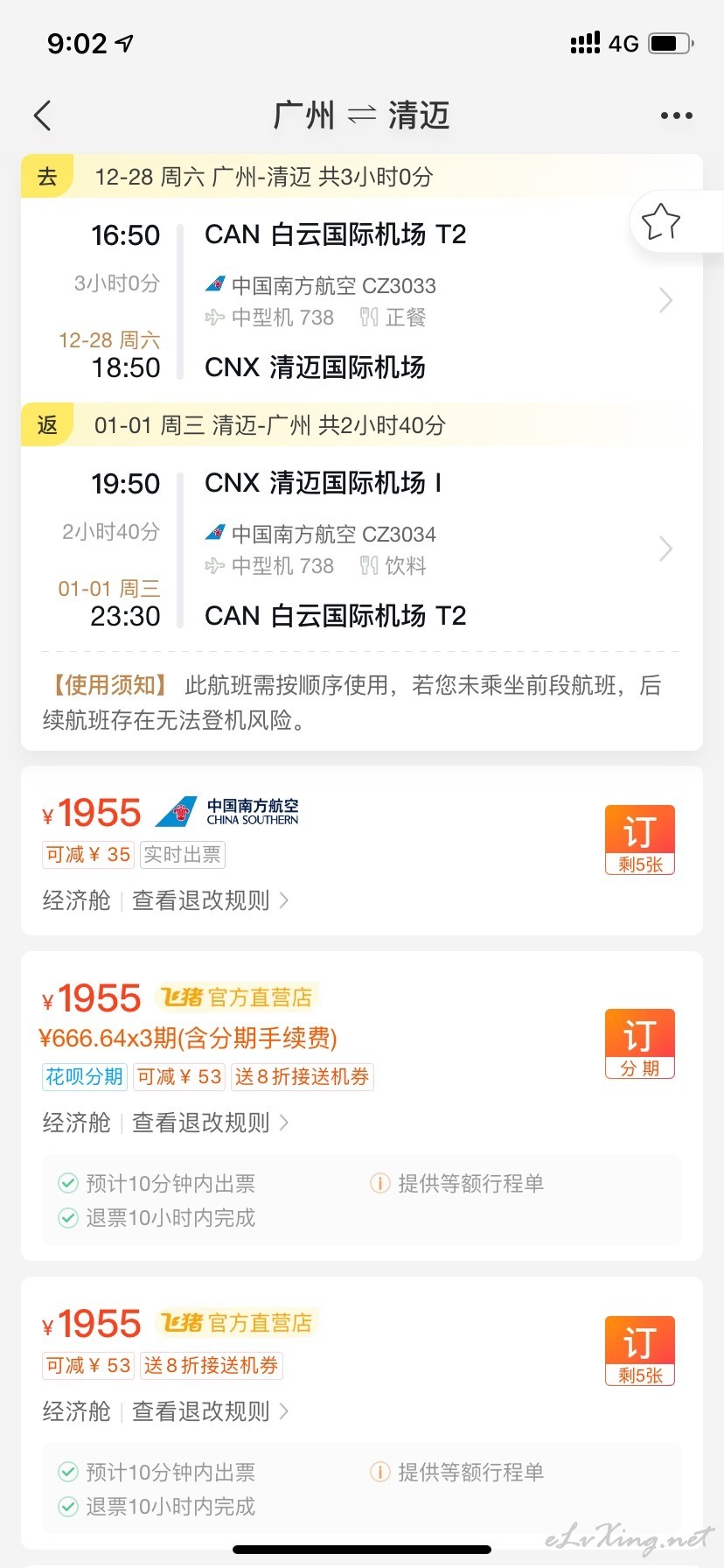View refund rules for the third fare
This screenshot has width=724, height=1568.
210,1411
